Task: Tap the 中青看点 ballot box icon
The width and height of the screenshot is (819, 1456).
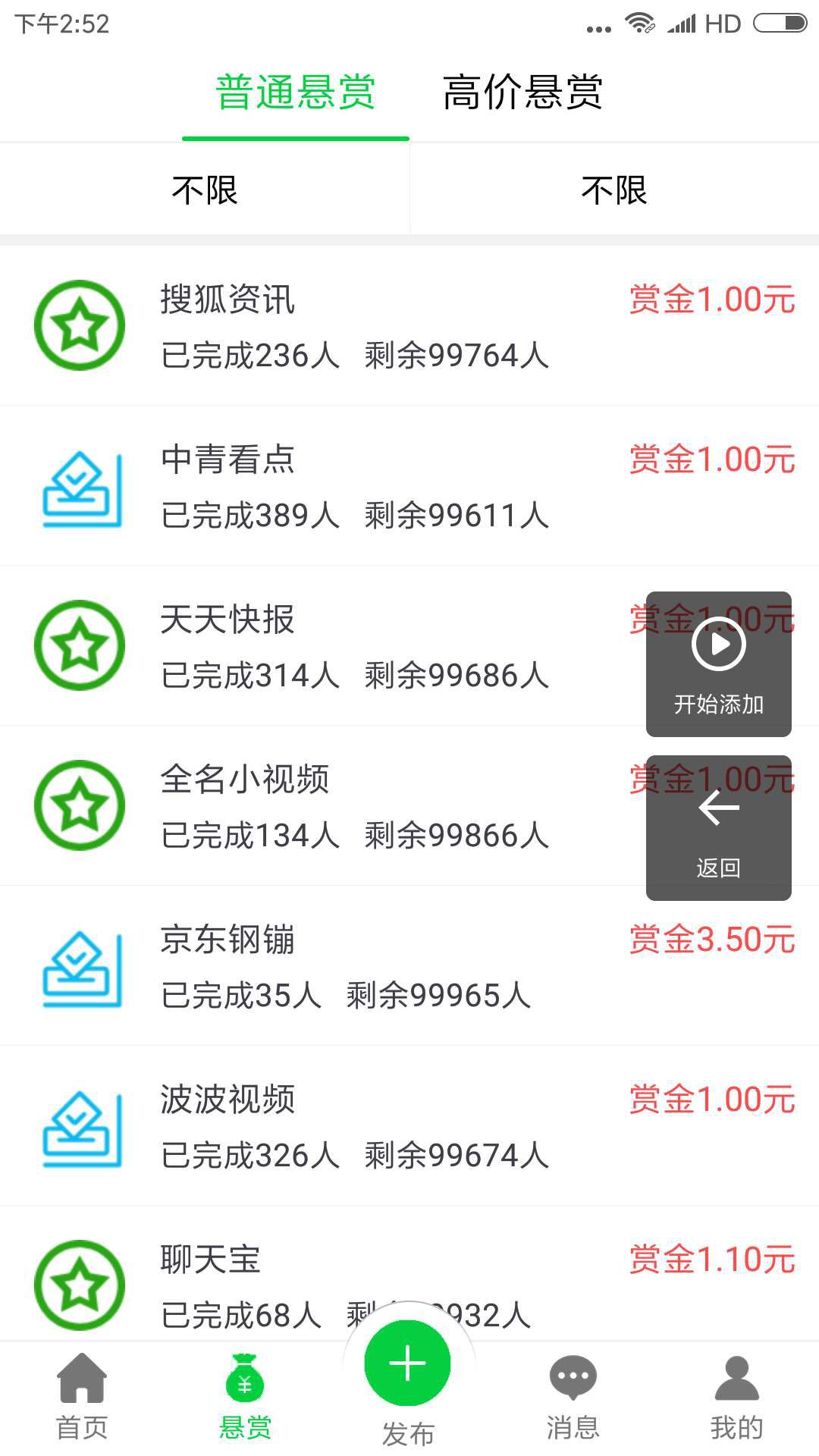Action: pyautogui.click(x=80, y=486)
